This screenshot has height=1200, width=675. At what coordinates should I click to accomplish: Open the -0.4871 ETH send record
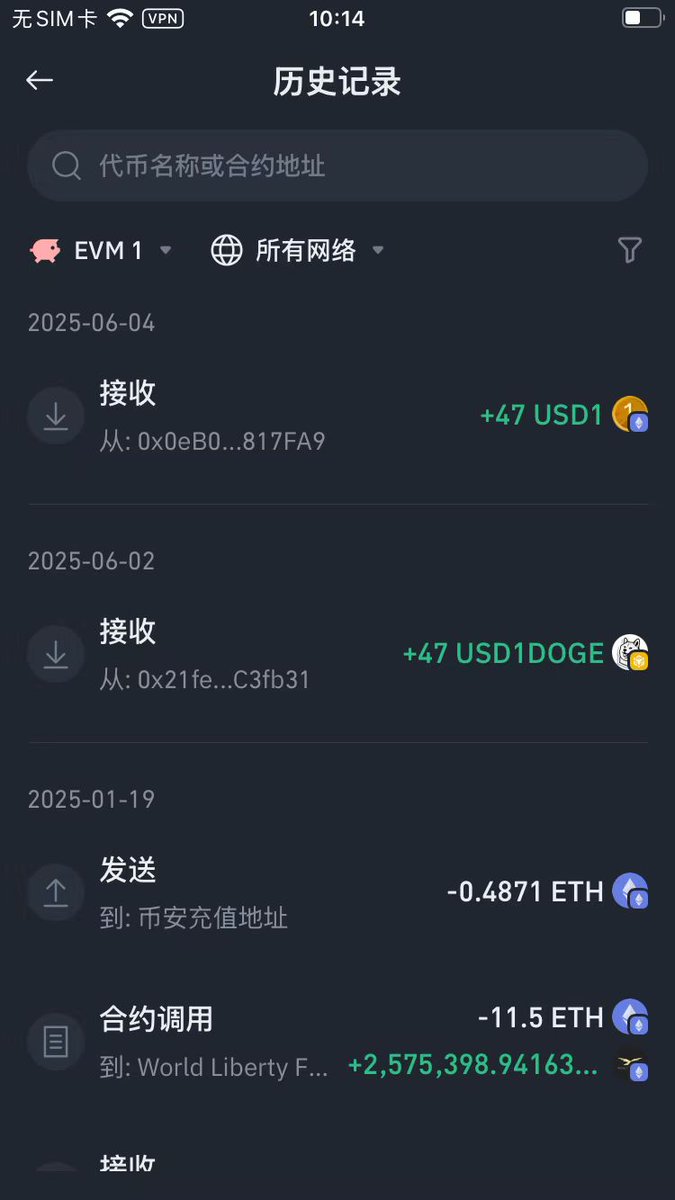tap(337, 892)
